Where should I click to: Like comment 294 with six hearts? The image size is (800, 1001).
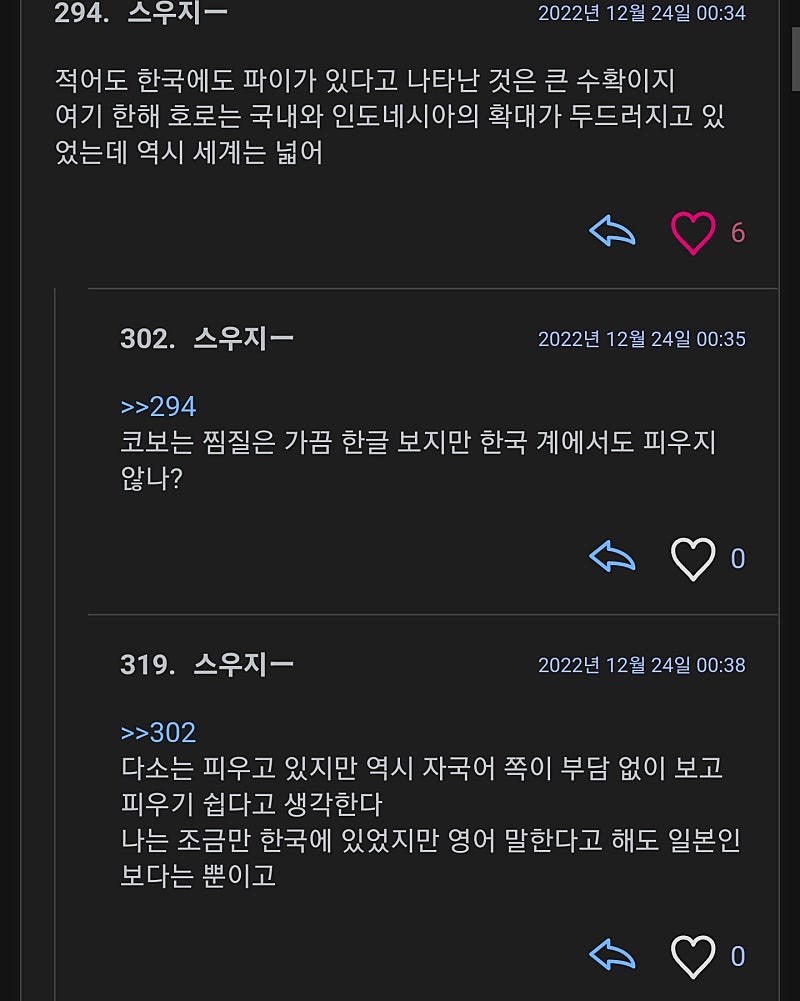[x=693, y=233]
